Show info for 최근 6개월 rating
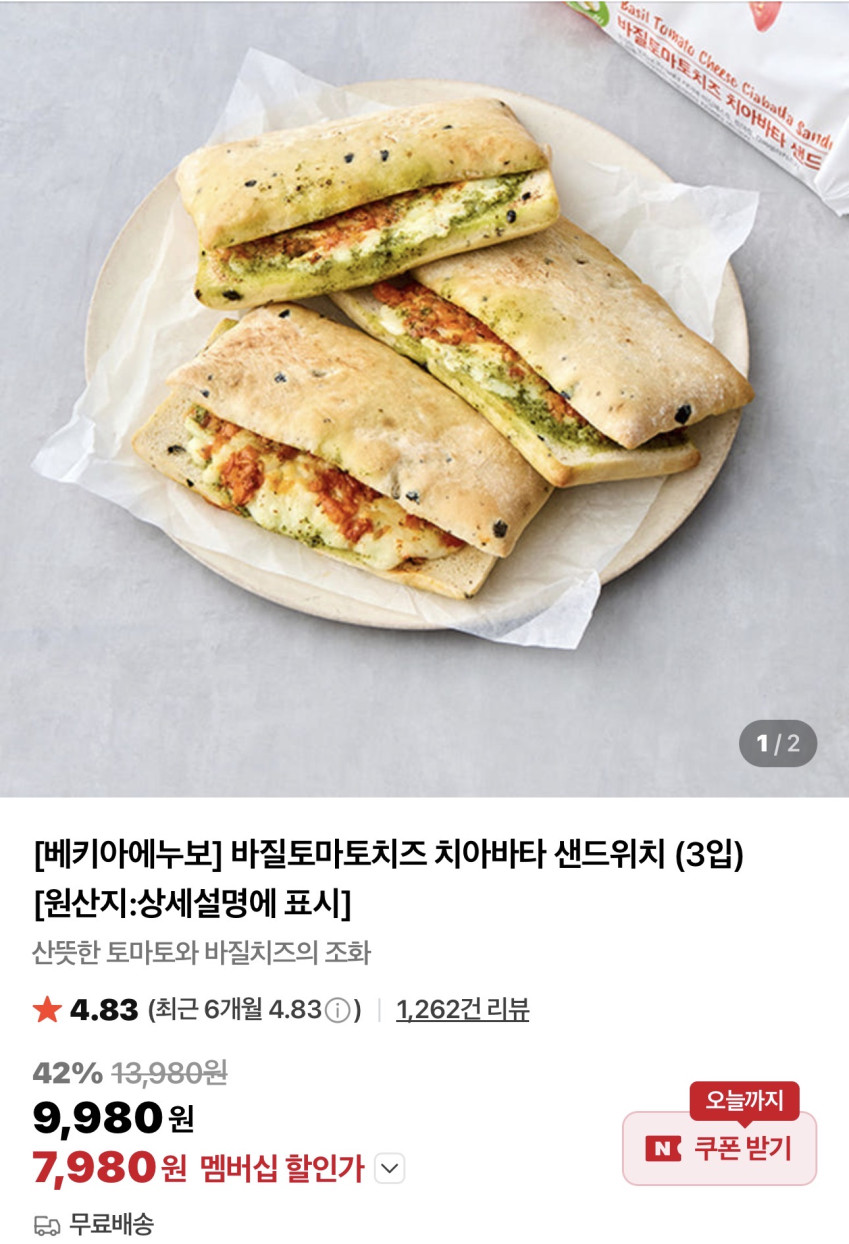849x1244 pixels. pyautogui.click(x=338, y=1011)
